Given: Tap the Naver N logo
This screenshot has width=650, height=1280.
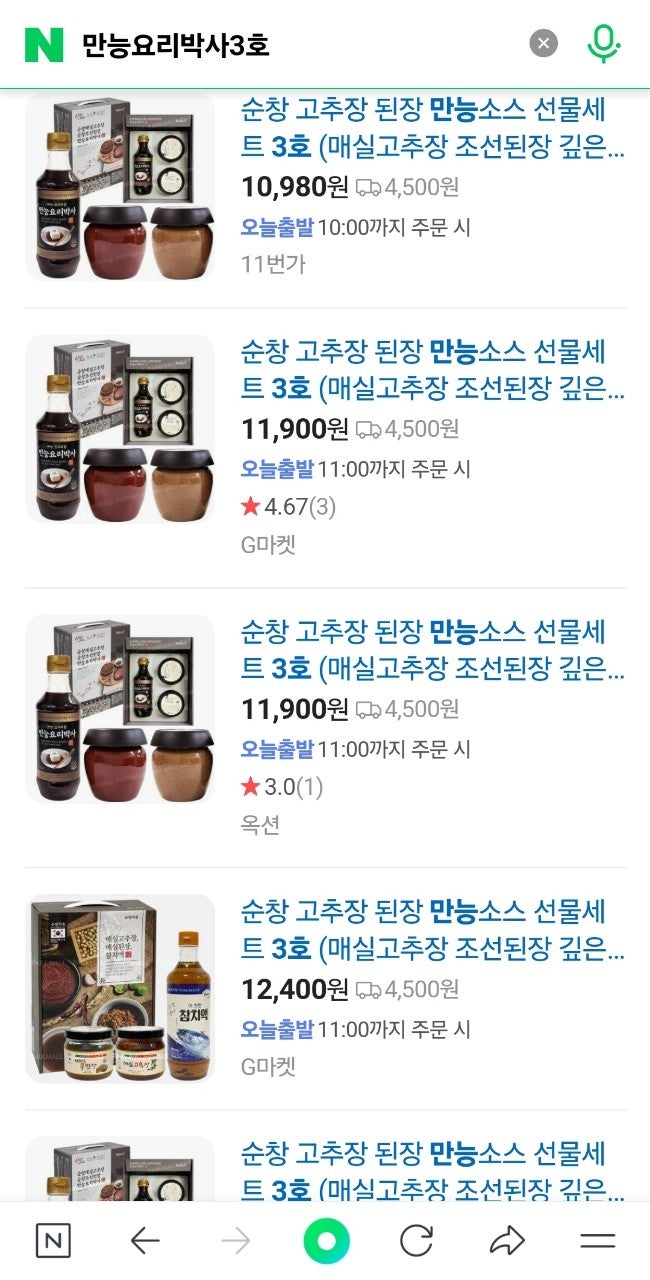Looking at the screenshot, I should [x=44, y=44].
